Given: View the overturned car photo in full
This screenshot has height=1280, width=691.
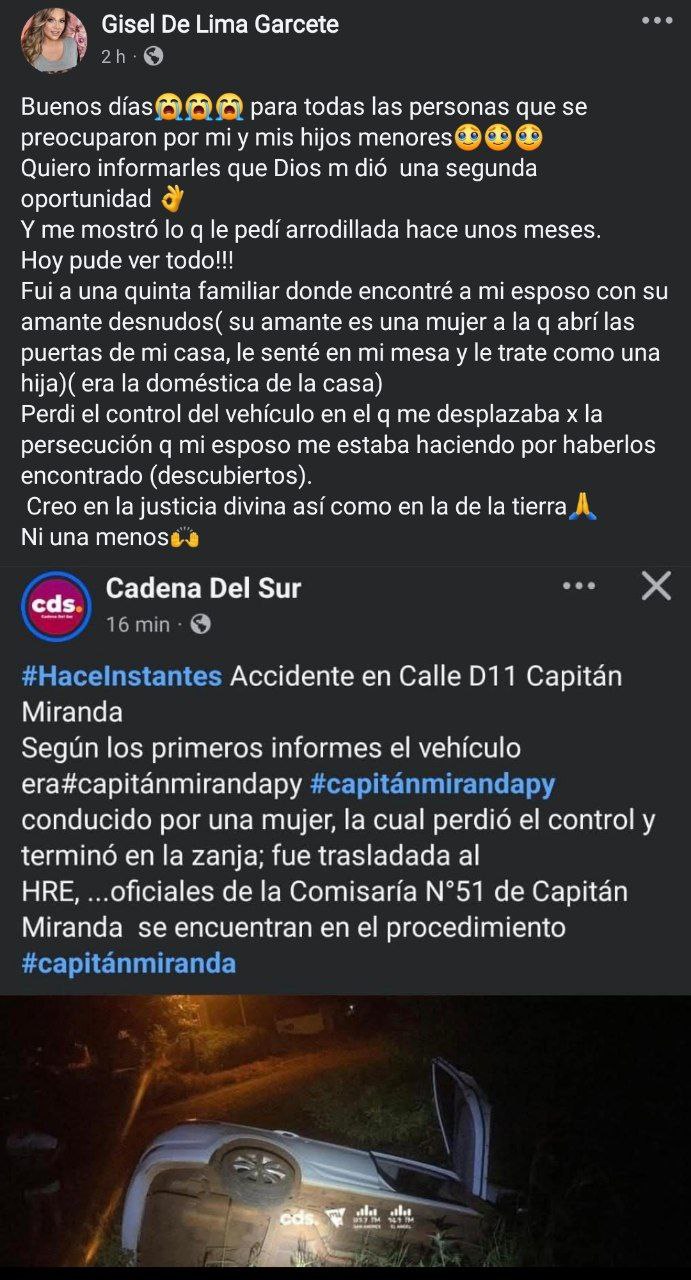Looking at the screenshot, I should tap(345, 1130).
